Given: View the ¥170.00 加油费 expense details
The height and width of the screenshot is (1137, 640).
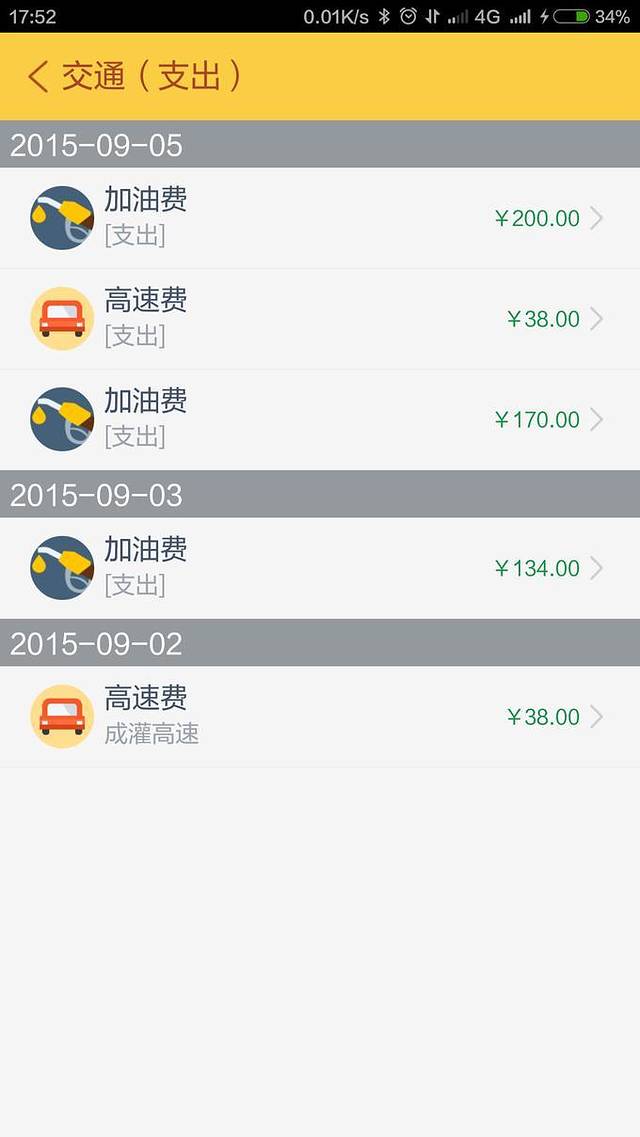Looking at the screenshot, I should point(320,420).
